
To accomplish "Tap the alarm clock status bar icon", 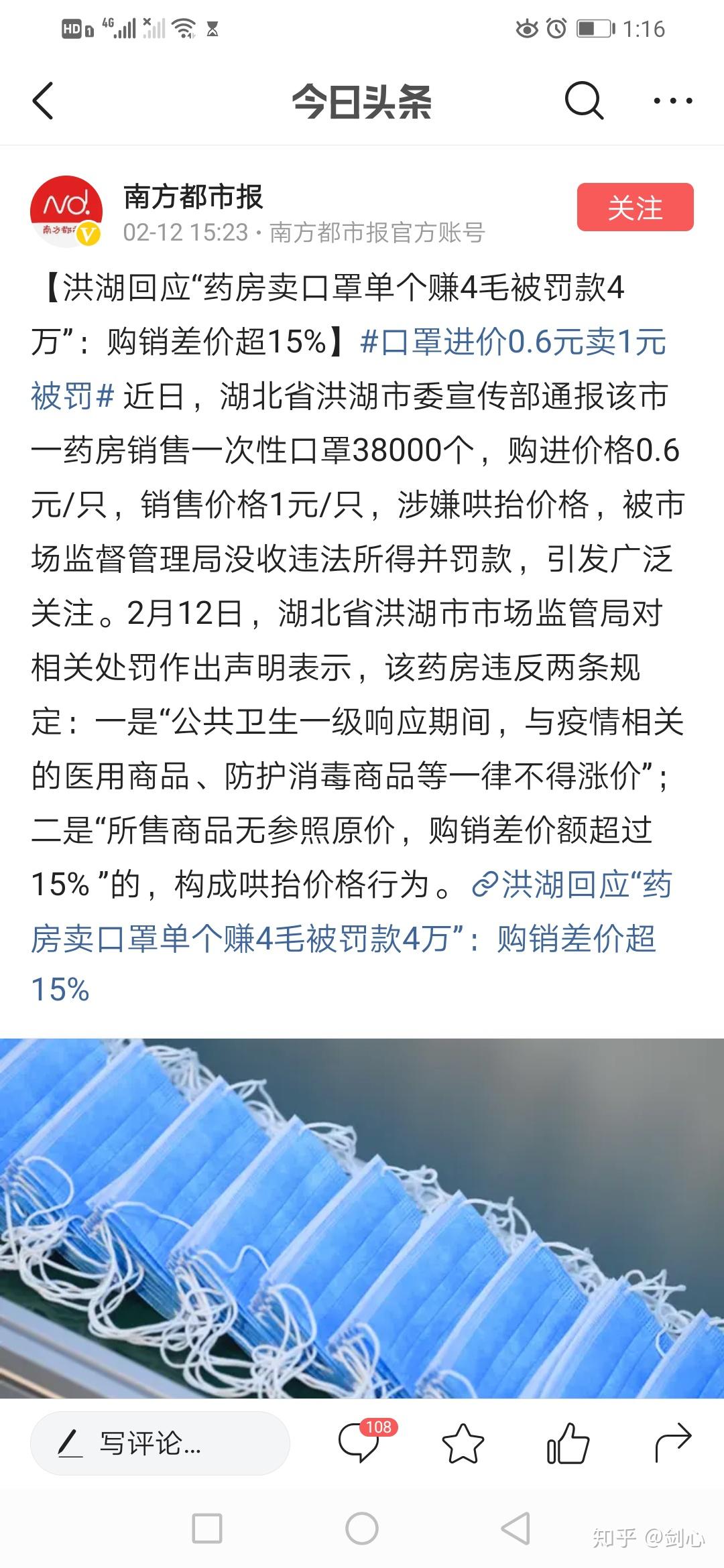I will [556, 28].
